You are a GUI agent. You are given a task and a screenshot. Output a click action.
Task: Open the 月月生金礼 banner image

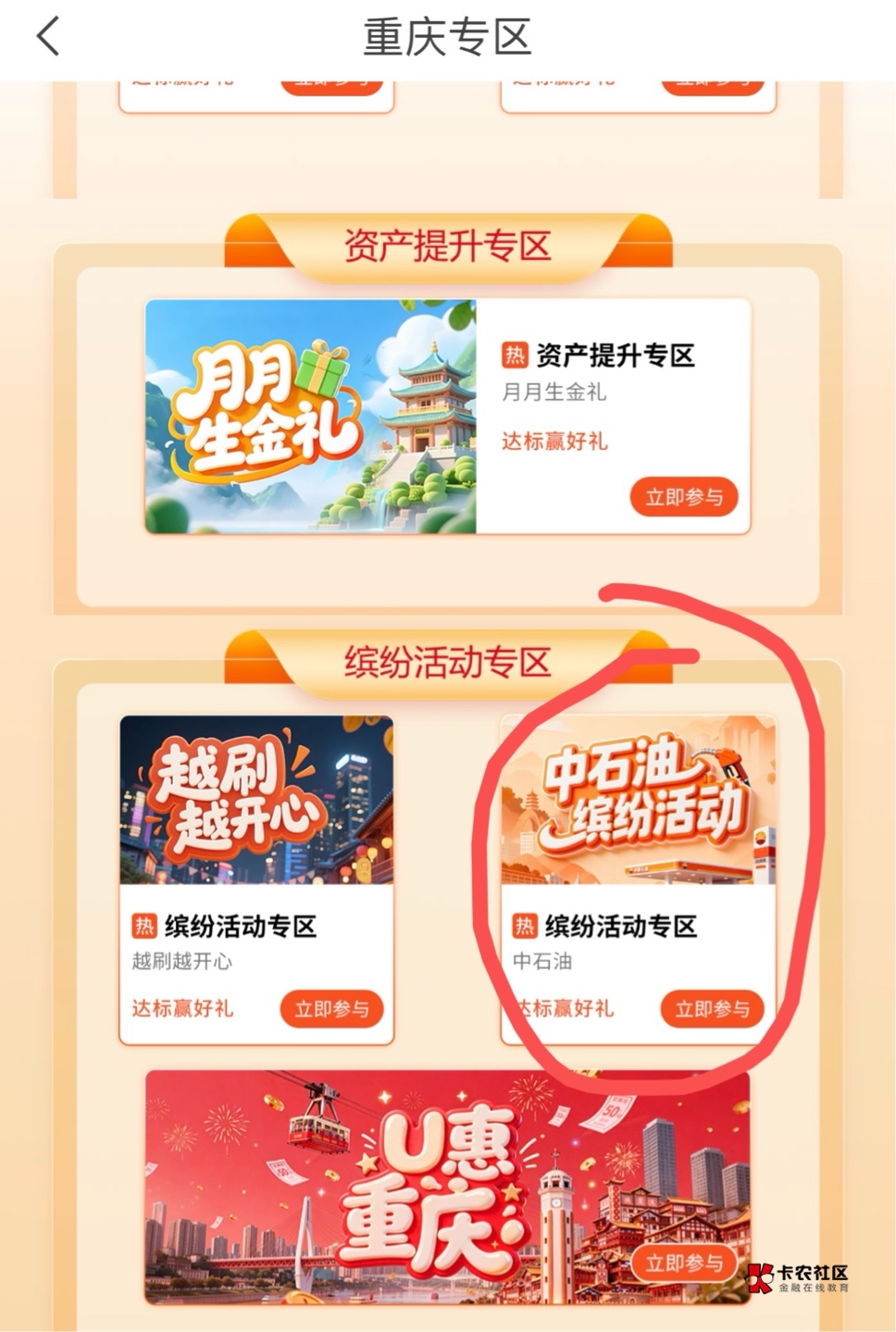click(311, 416)
